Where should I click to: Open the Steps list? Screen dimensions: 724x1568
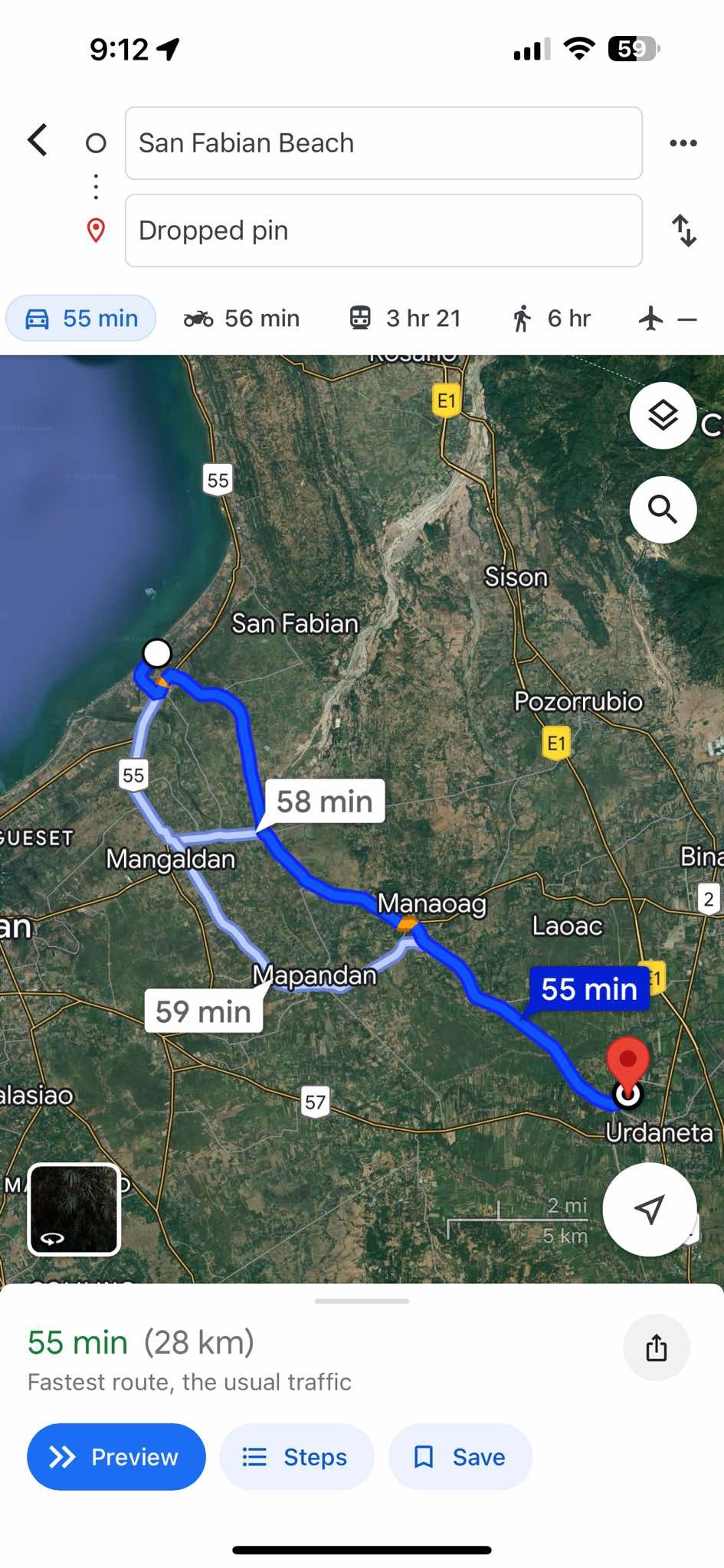tap(296, 1456)
